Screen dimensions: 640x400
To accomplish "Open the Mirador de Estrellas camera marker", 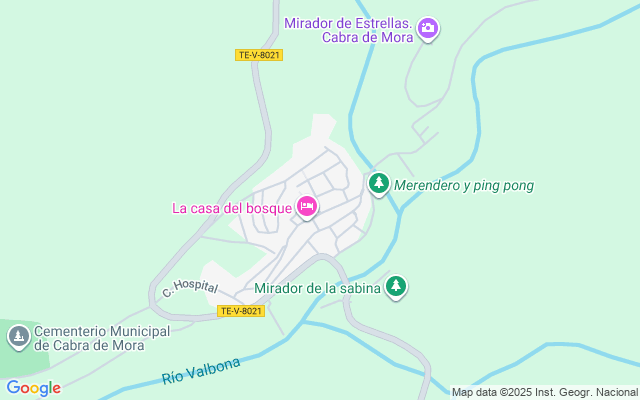I will [428, 28].
